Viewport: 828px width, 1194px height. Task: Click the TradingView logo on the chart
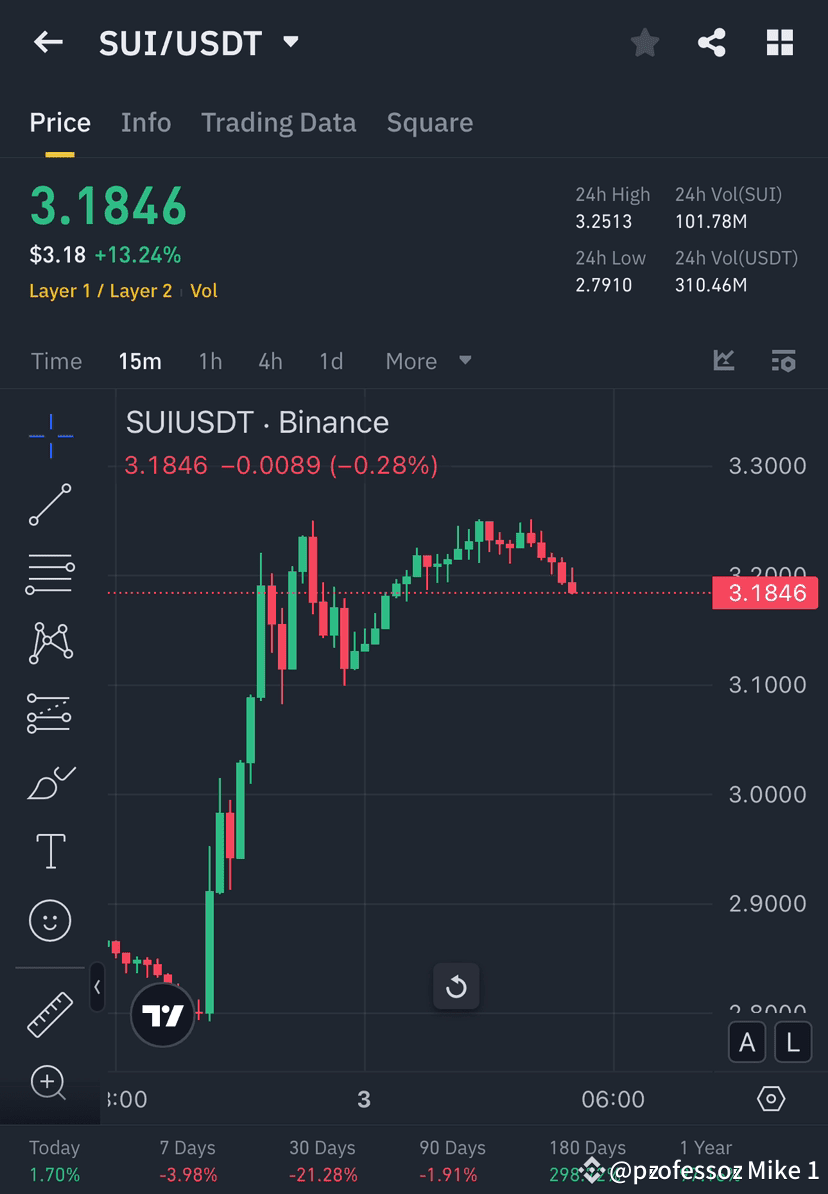tap(162, 1015)
